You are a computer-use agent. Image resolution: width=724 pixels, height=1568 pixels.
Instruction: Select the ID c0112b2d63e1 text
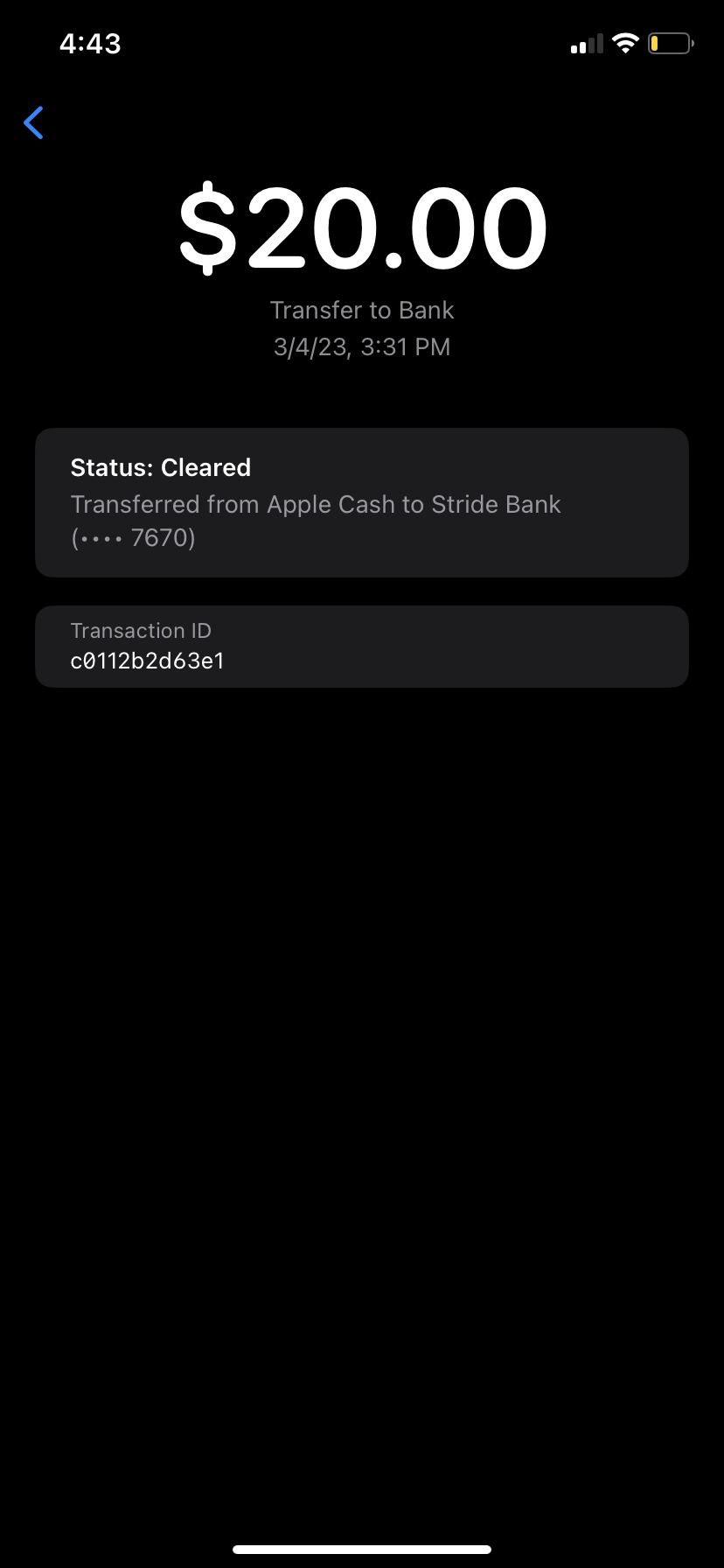[147, 661]
